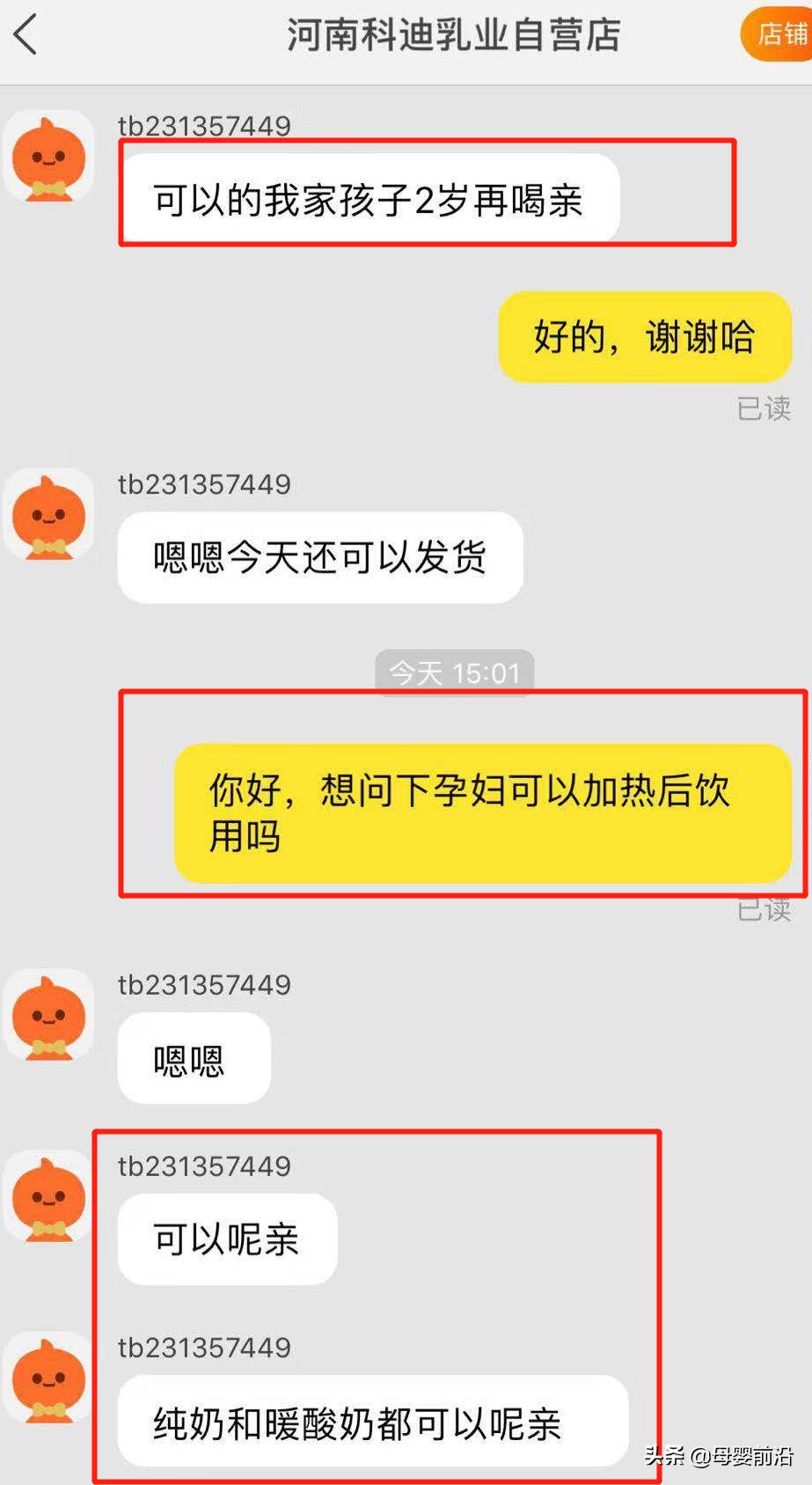Open the seller avatar next to first message
Screen dimensions: 812x1485
point(48,158)
